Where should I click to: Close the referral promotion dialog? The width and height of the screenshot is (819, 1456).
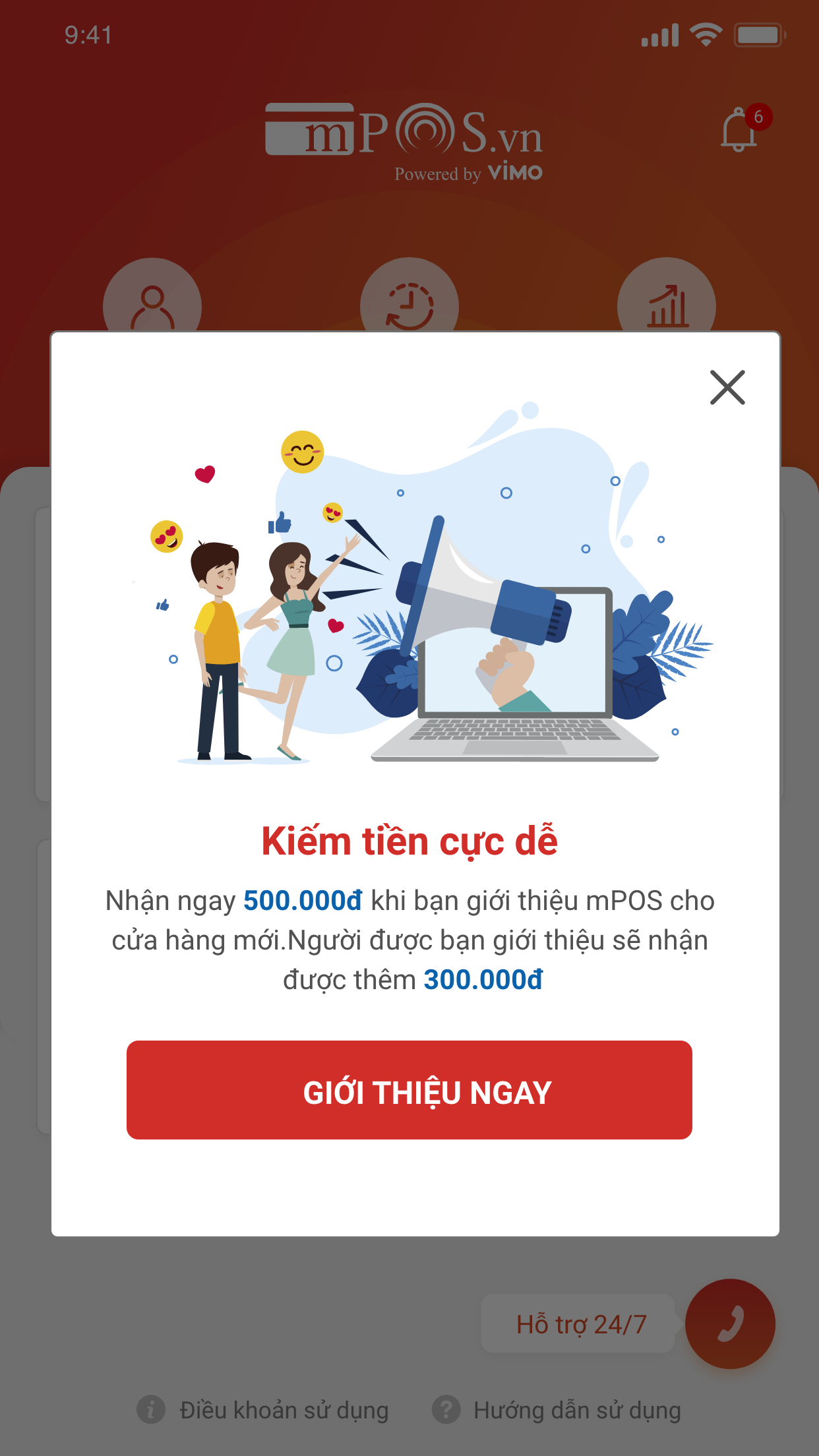pos(727,387)
